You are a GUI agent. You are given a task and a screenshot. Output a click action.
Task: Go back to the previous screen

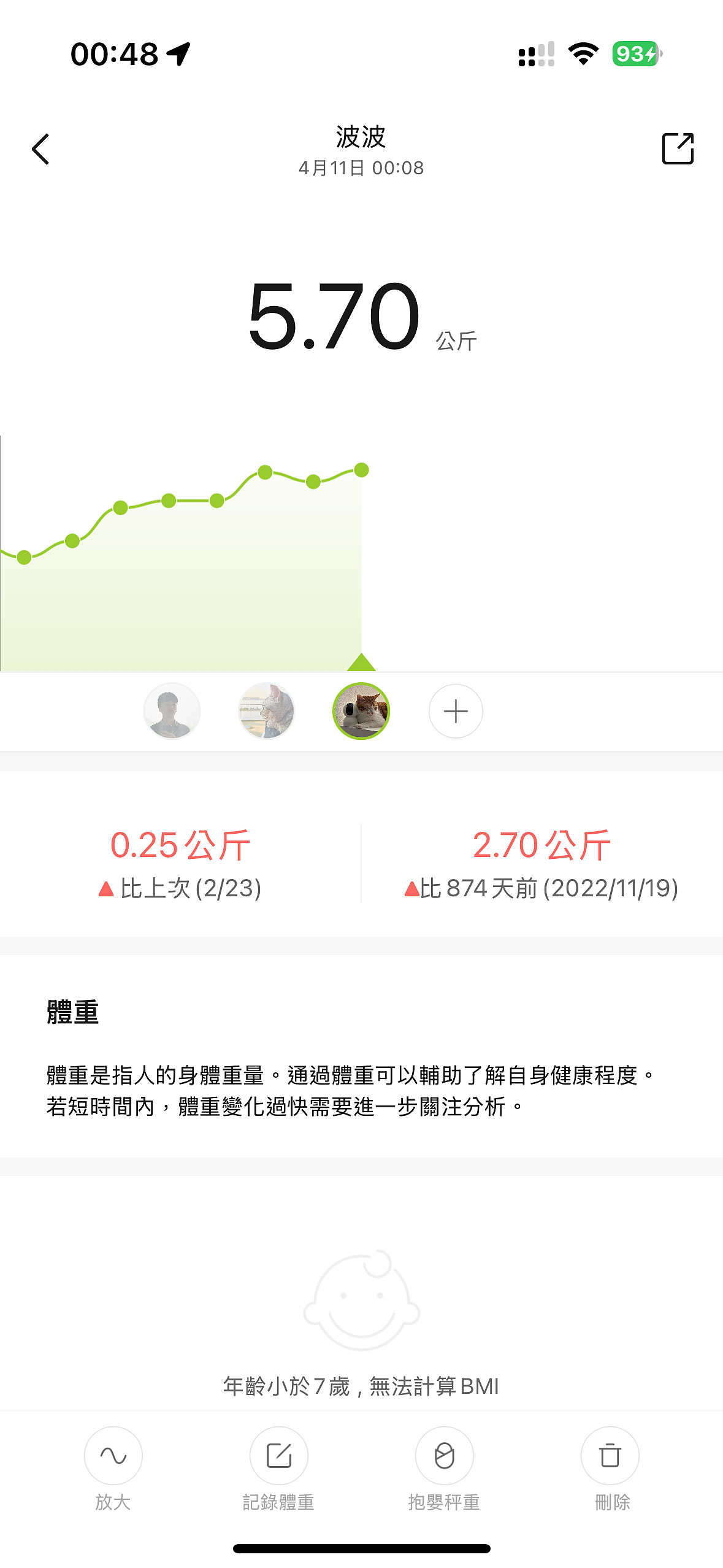point(40,149)
